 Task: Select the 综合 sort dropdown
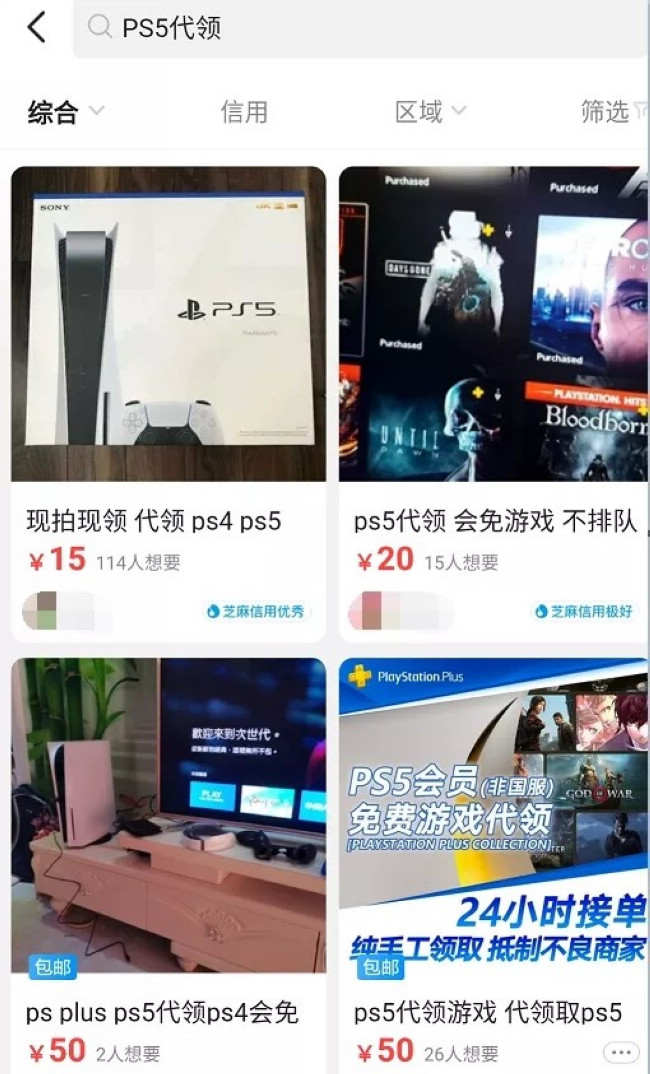click(x=65, y=112)
